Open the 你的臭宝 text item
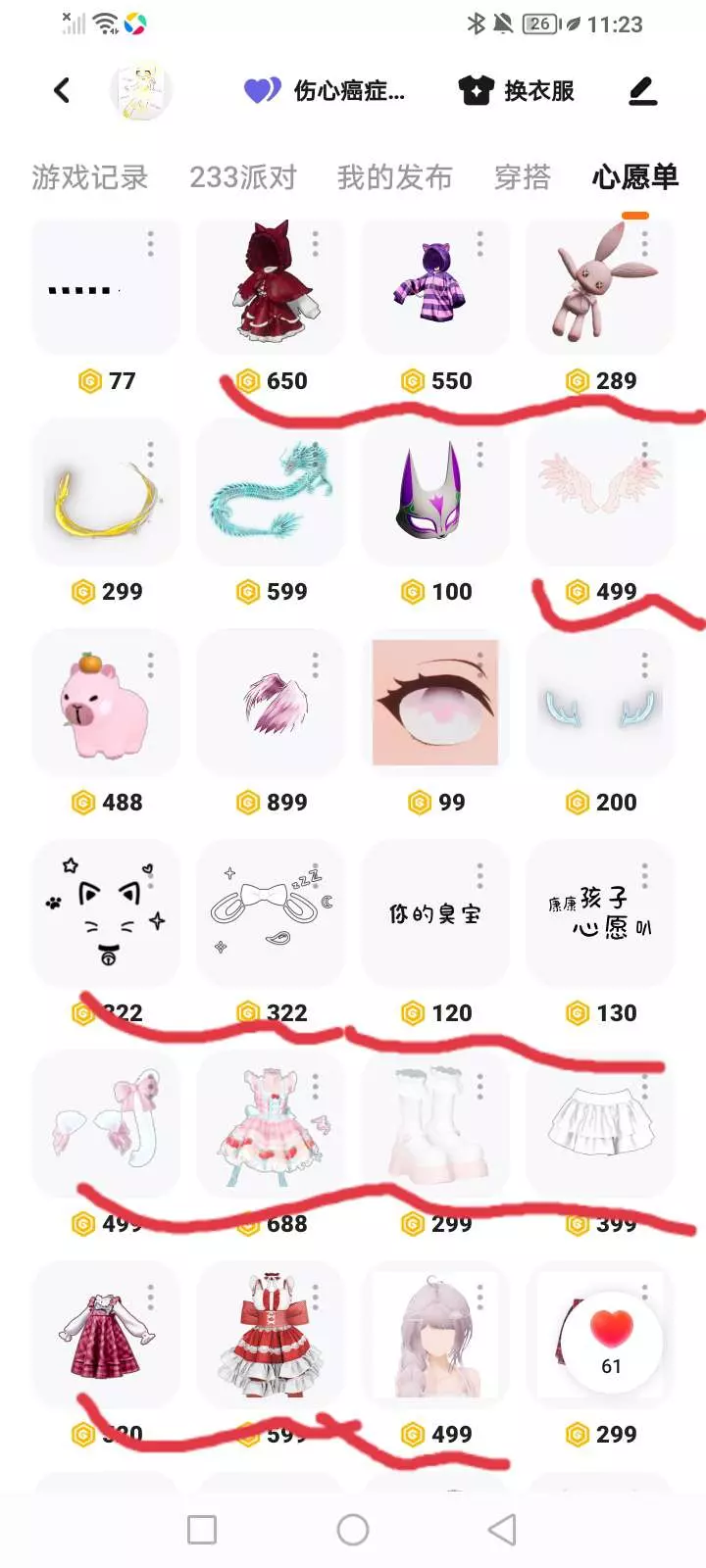 point(435,914)
